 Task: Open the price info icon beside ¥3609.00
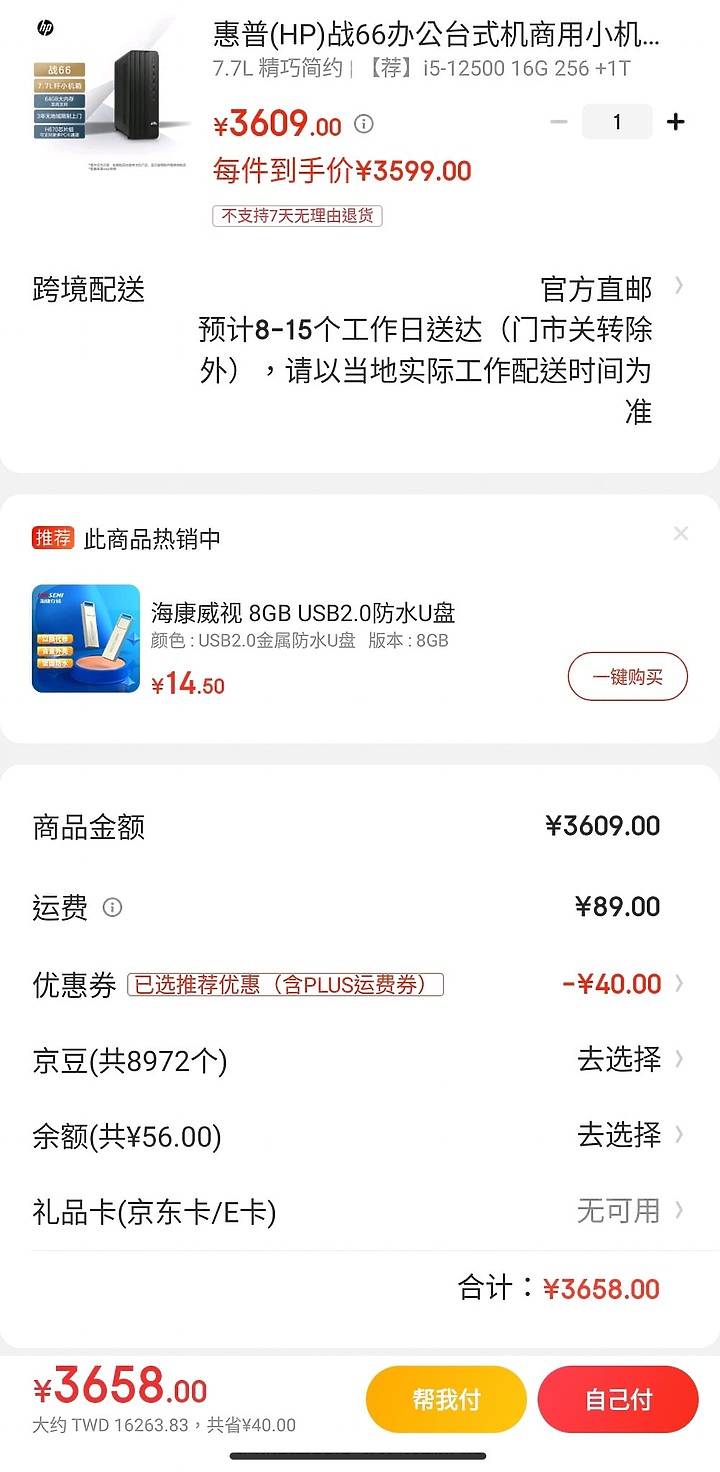point(364,124)
